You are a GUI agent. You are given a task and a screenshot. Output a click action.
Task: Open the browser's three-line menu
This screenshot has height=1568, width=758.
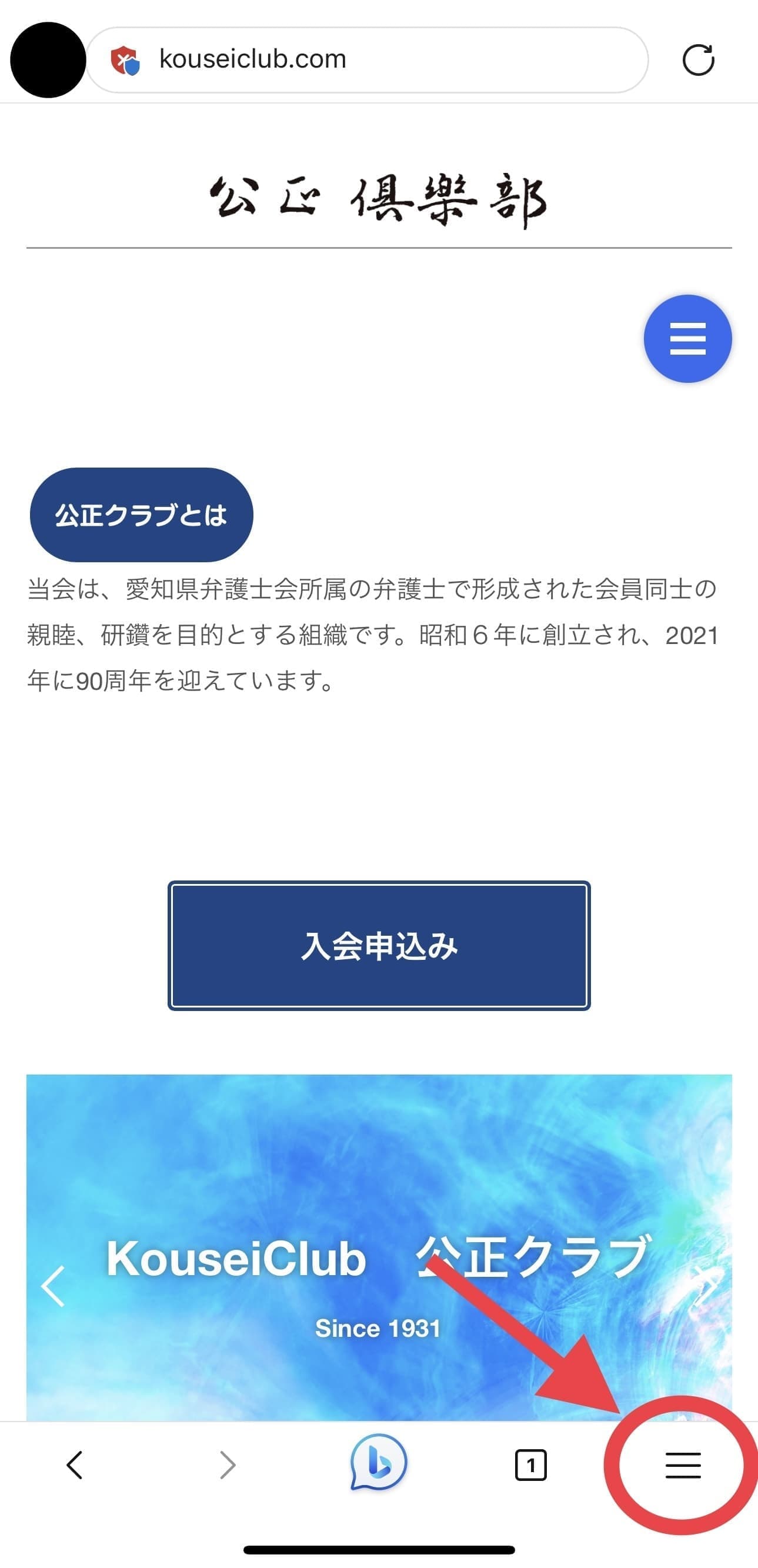[x=683, y=1465]
